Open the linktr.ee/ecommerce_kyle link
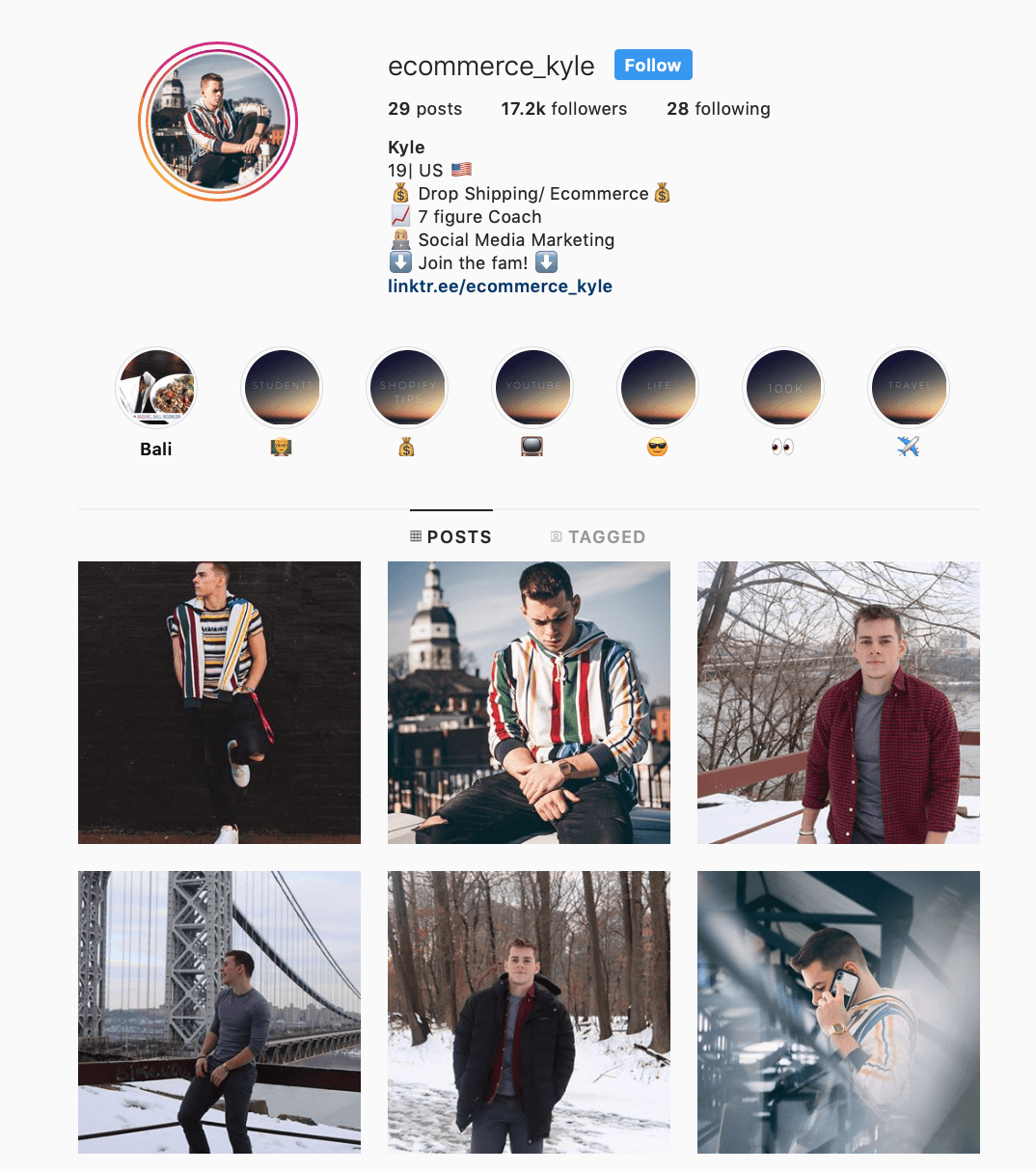This screenshot has width=1036, height=1171. pyautogui.click(x=500, y=286)
